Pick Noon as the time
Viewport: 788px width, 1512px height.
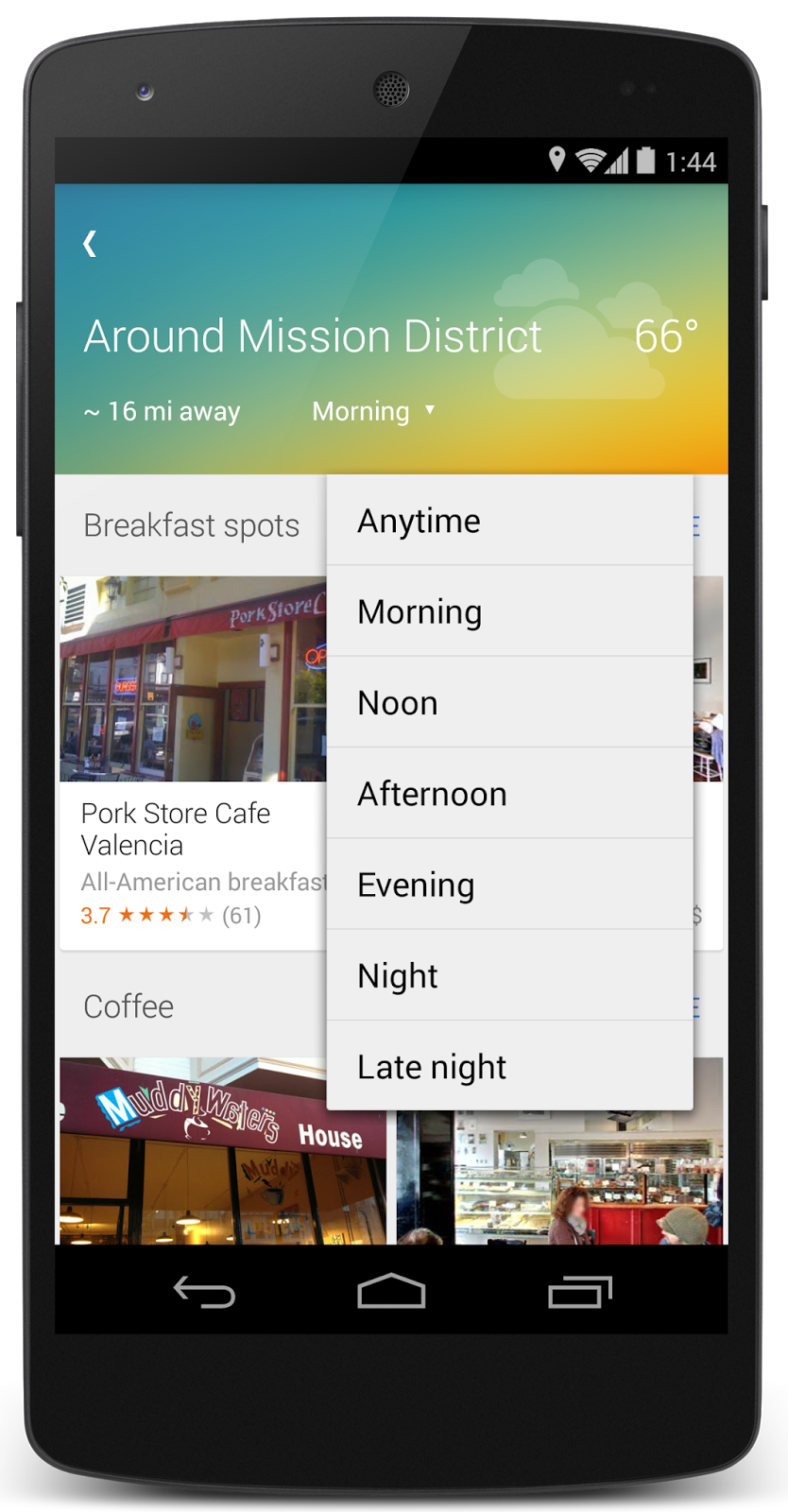pyautogui.click(x=509, y=702)
